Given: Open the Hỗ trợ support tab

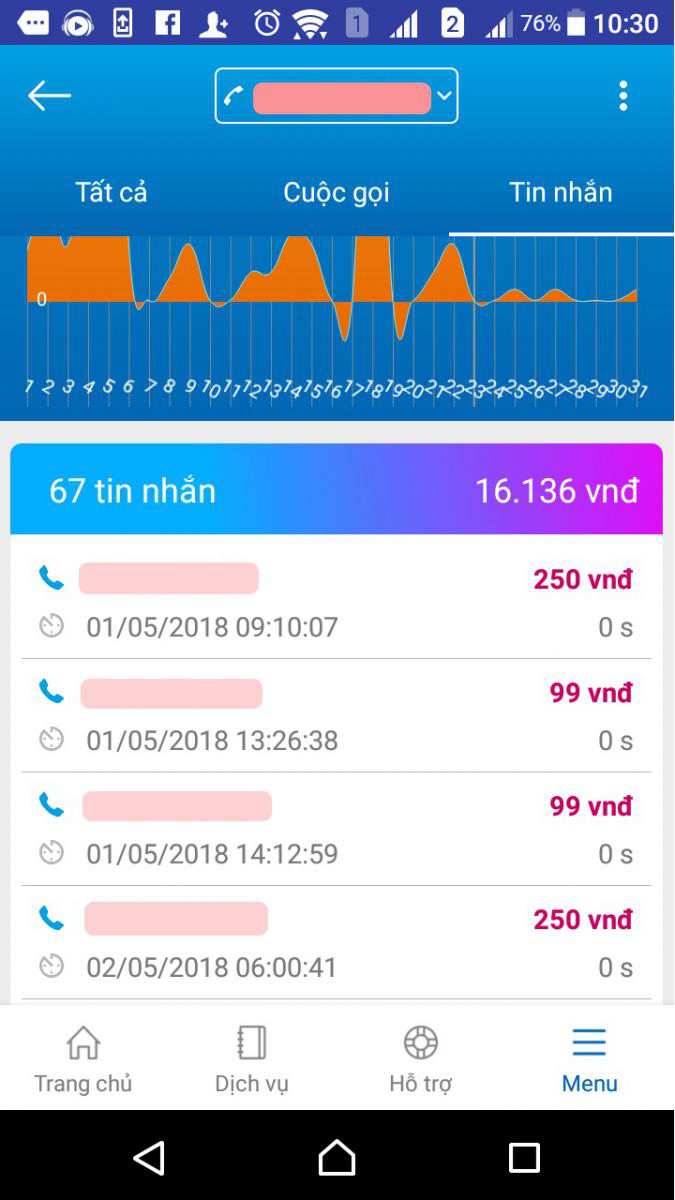Looking at the screenshot, I should coord(421,1059).
